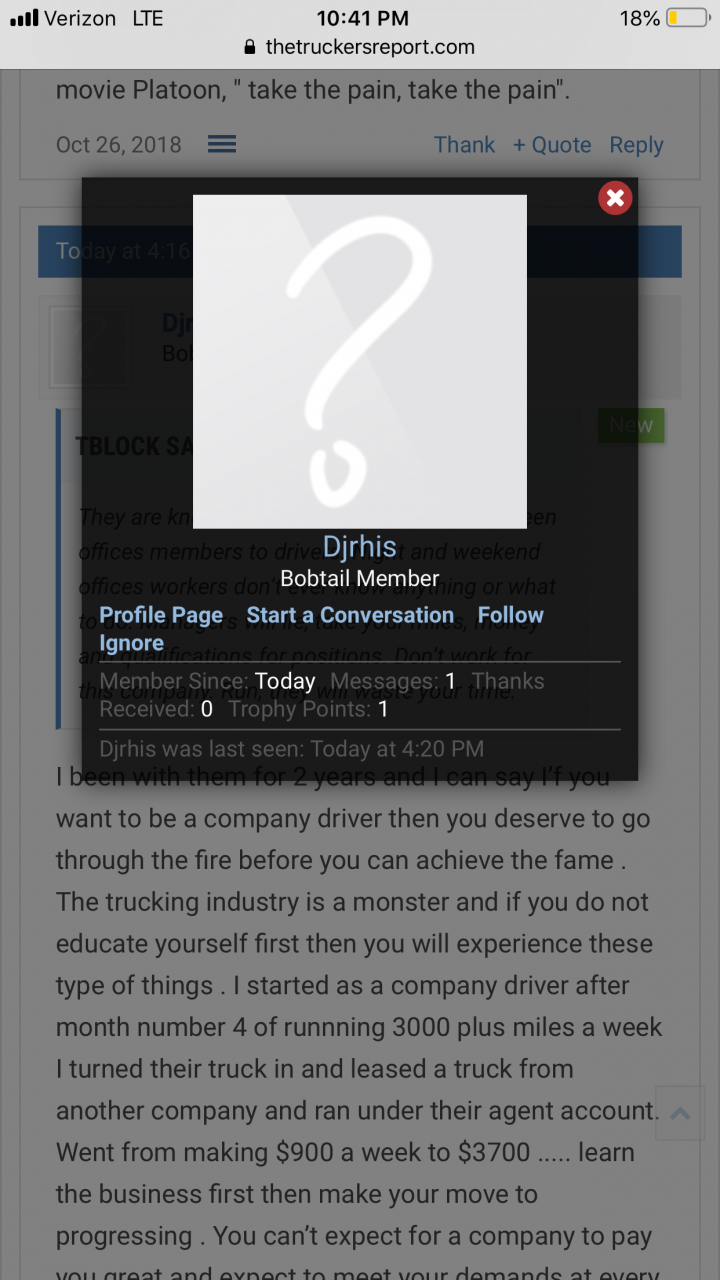Open the post options menu icon
Image resolution: width=720 pixels, height=1280 pixels.
point(222,145)
